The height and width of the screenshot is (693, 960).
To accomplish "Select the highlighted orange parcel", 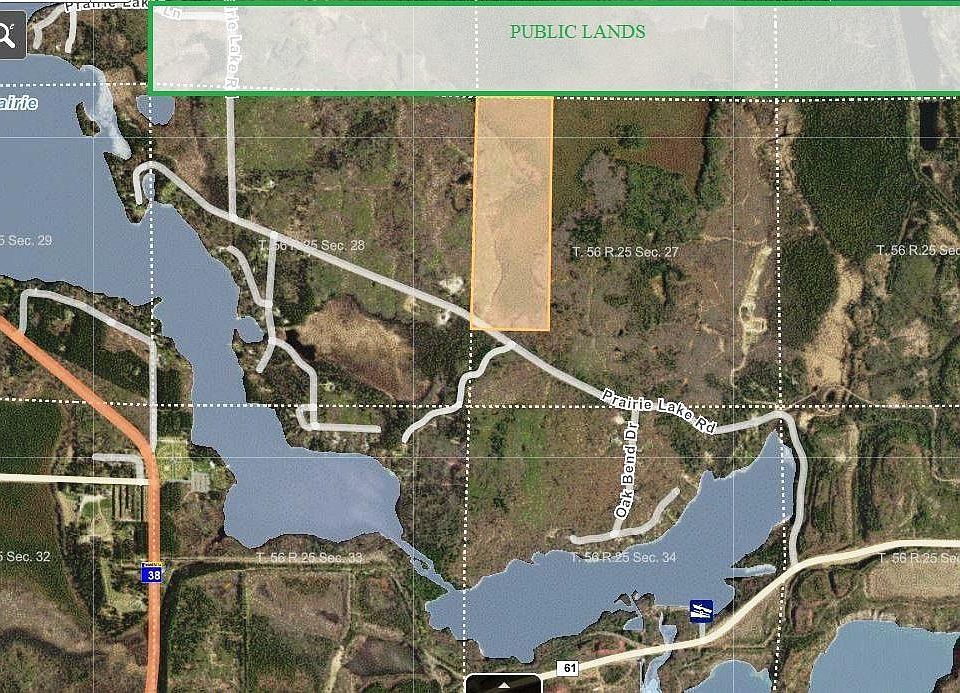I will point(512,213).
